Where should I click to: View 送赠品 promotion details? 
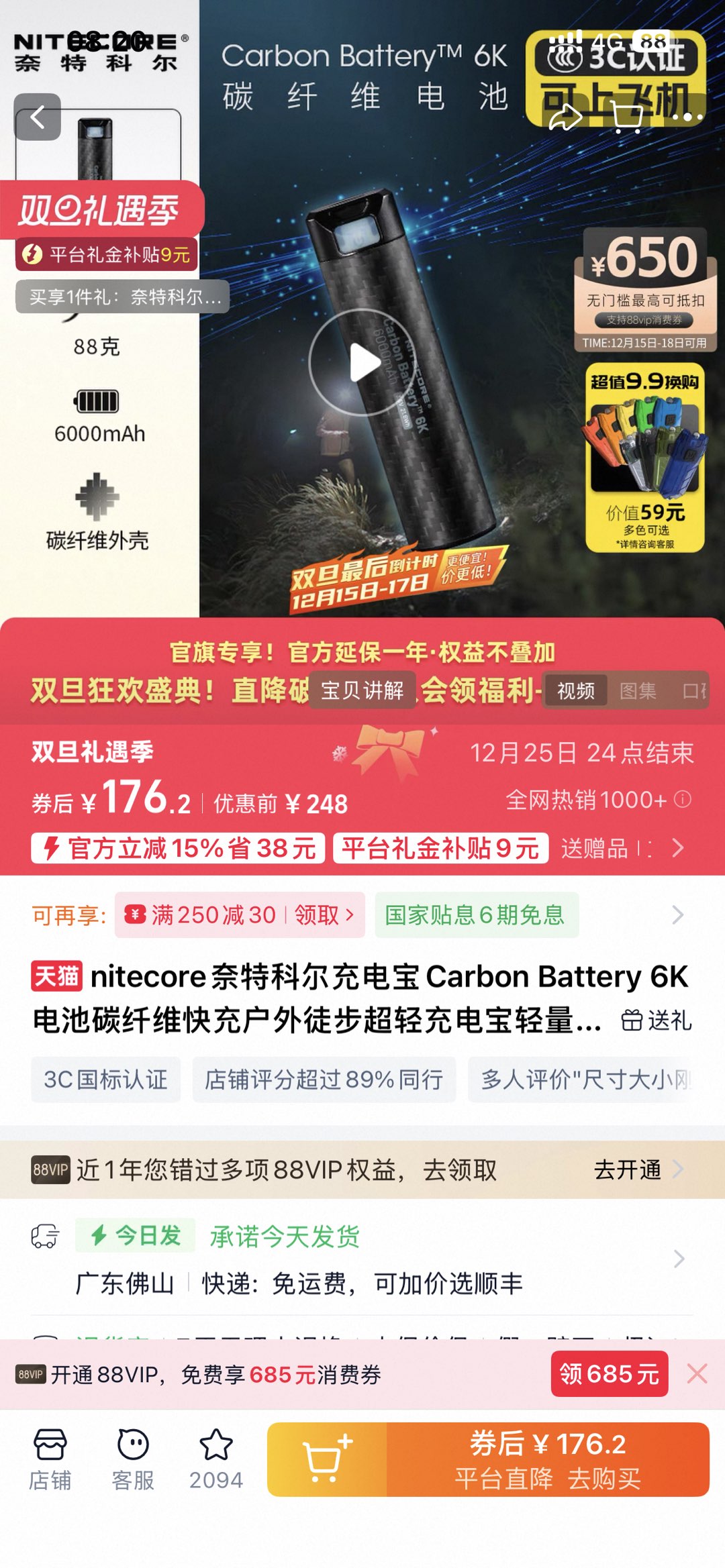(621, 849)
